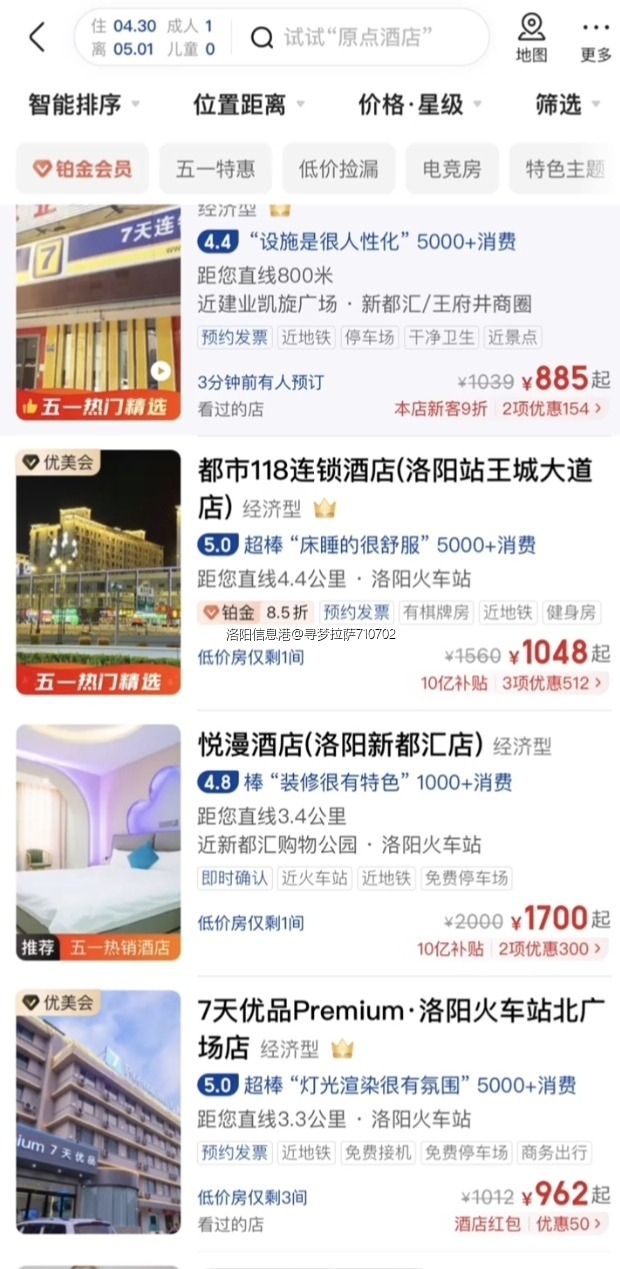View 悦漫酒店(洛阳新都汇店) details
This screenshot has height=1269, width=620.
pos(341,745)
